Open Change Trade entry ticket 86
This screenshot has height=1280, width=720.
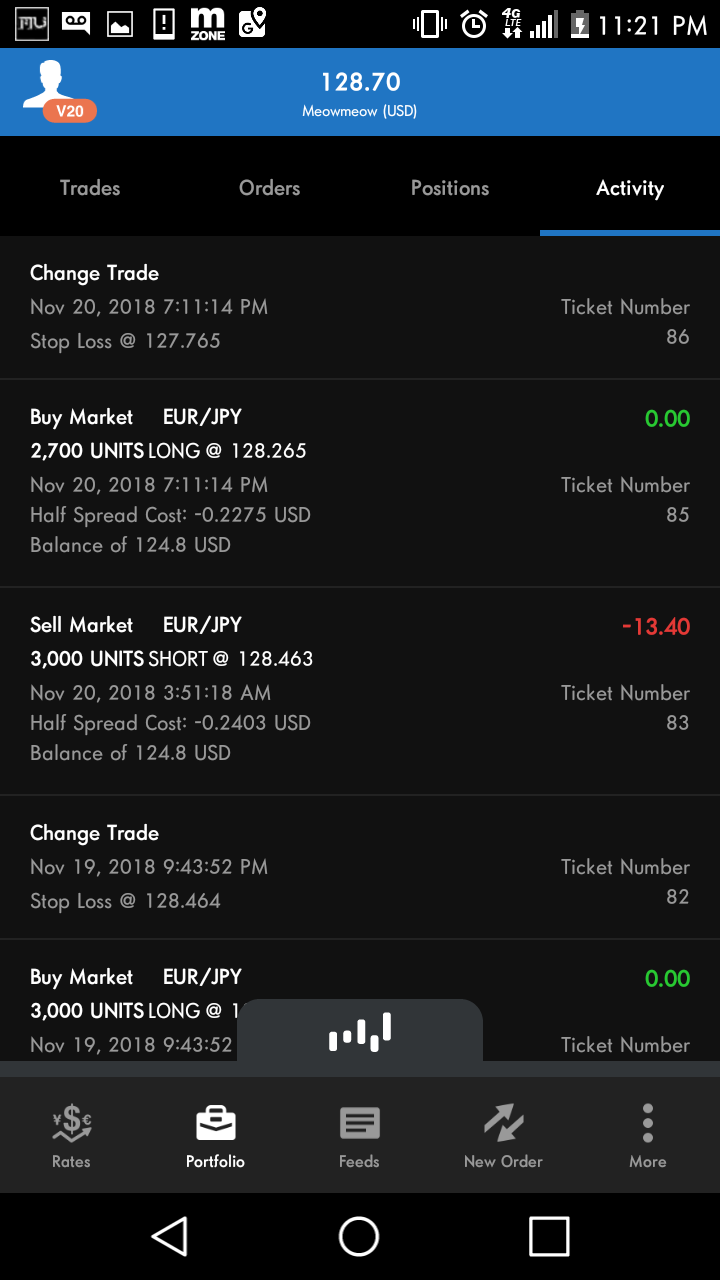coord(360,307)
